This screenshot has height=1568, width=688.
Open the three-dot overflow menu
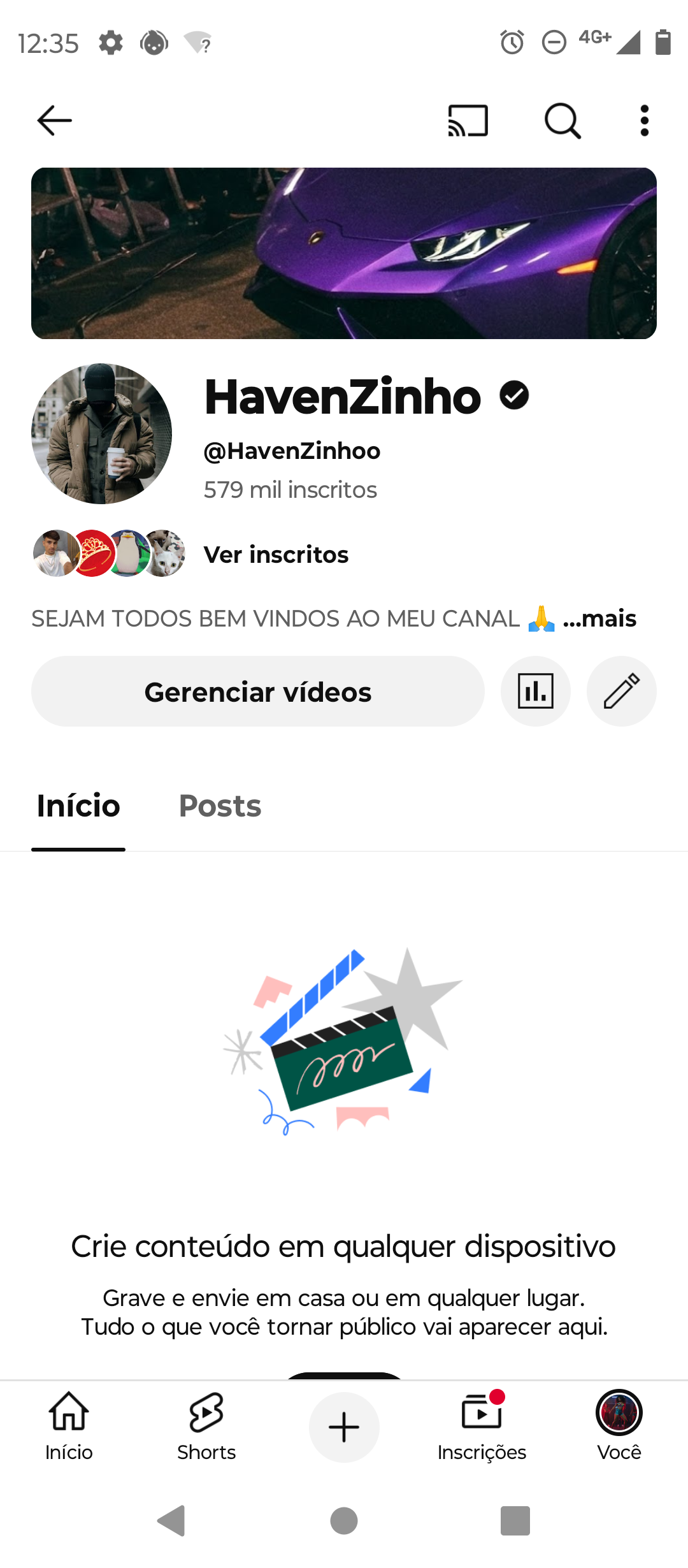click(x=645, y=120)
